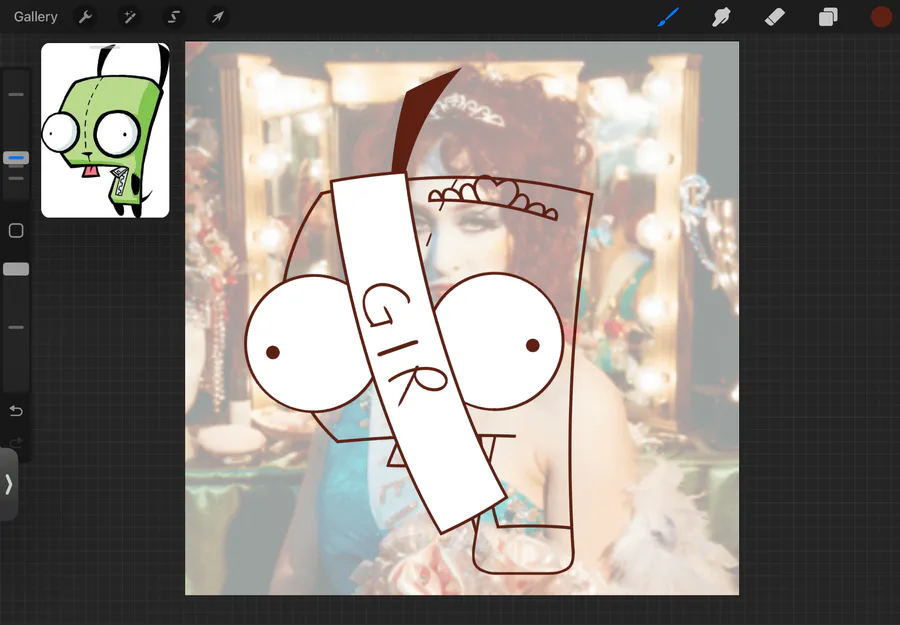Tap the brush size slider
900x625 pixels.
click(16, 158)
